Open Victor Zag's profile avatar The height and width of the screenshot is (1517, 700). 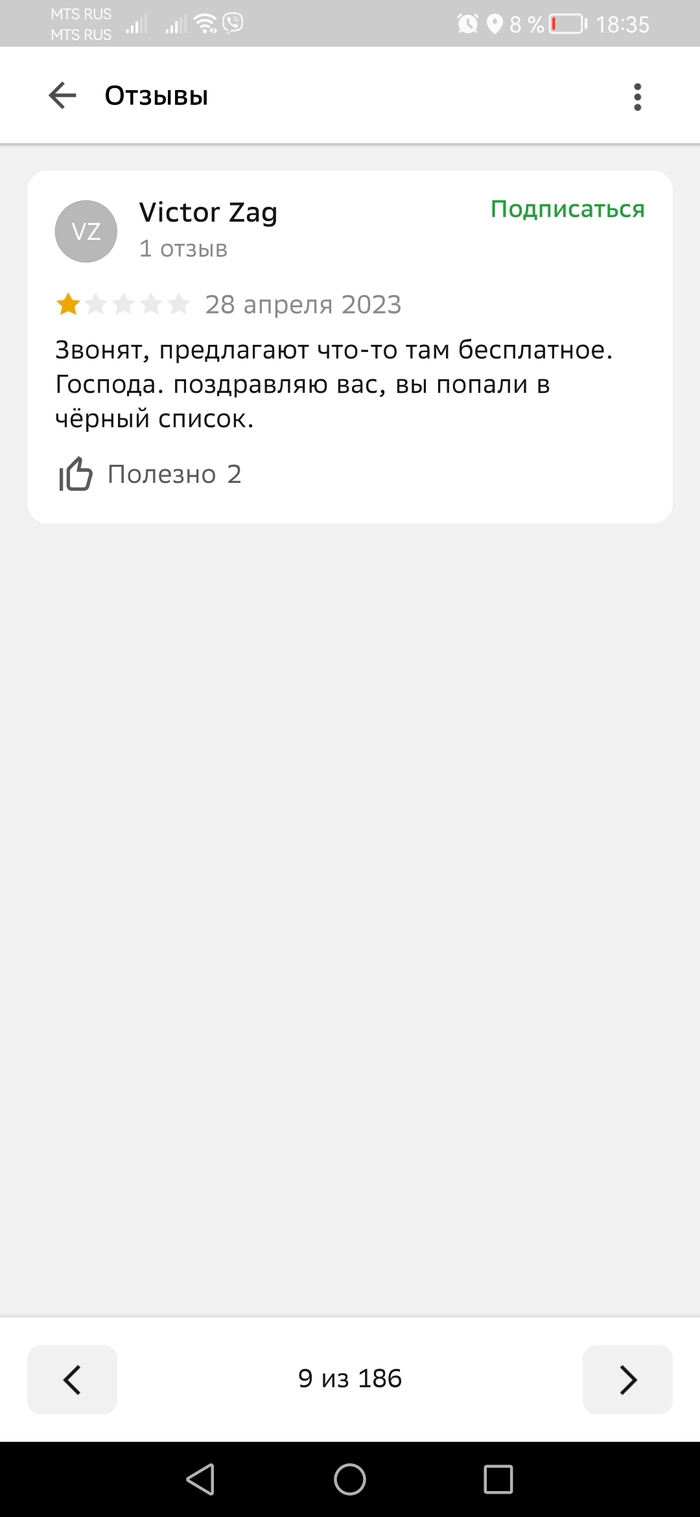click(86, 231)
